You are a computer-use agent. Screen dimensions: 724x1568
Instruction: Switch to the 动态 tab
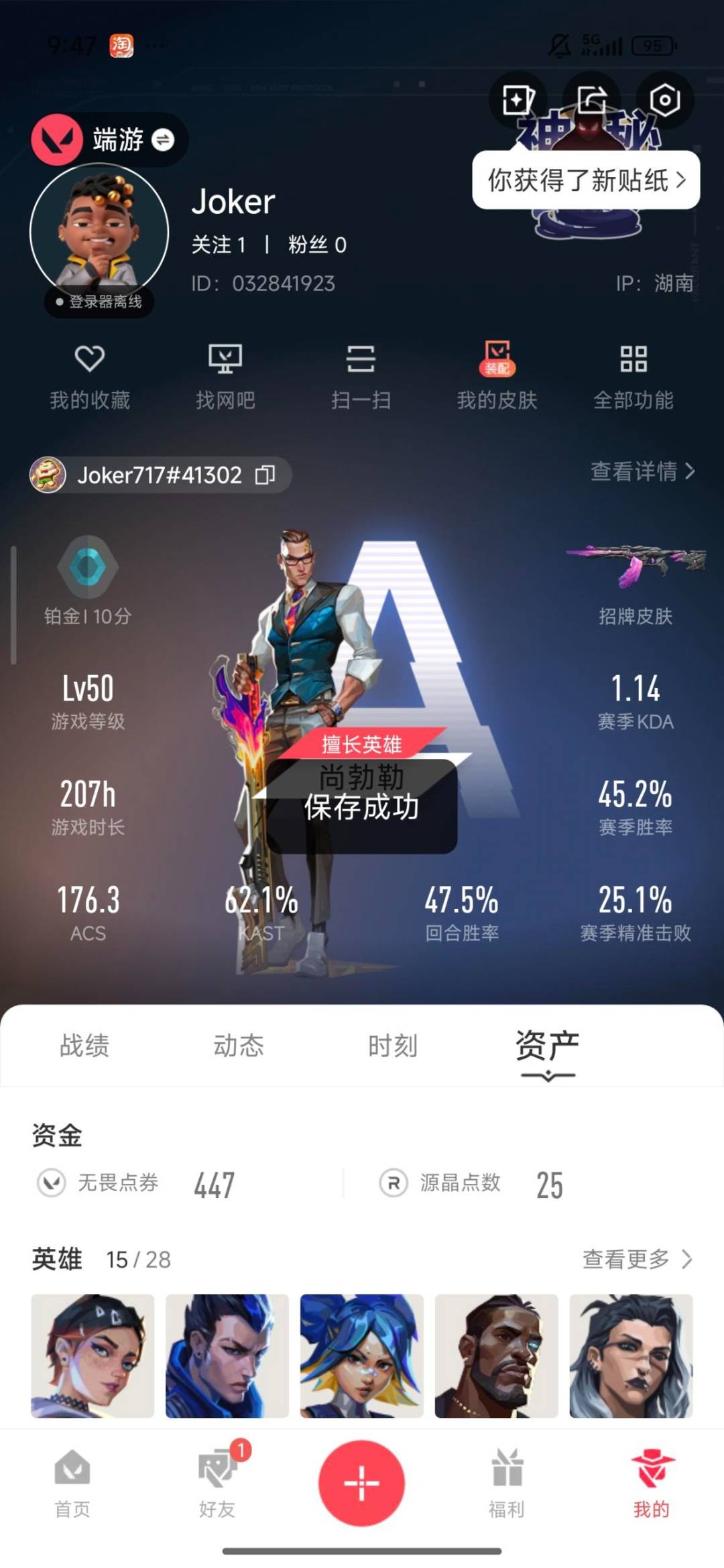(x=238, y=1046)
